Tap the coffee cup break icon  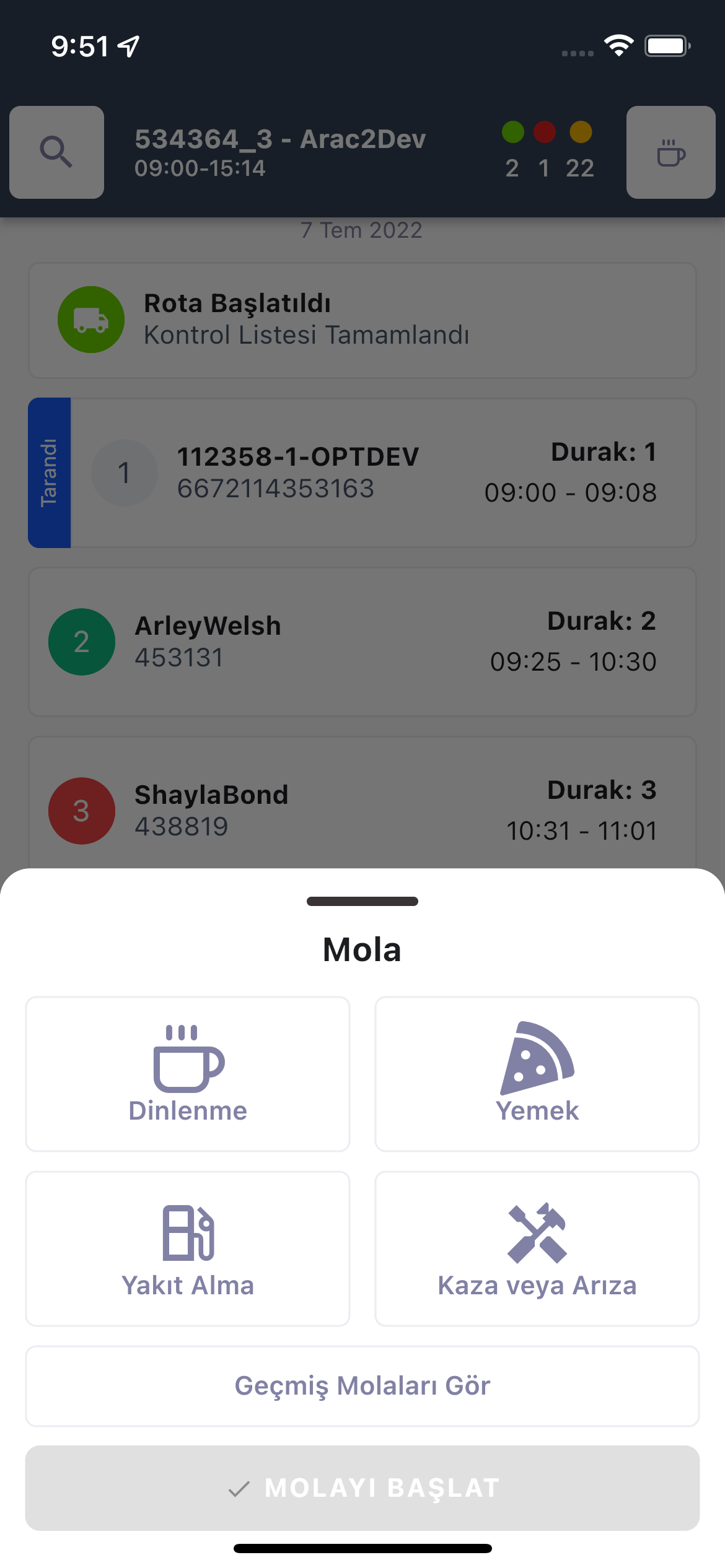pyautogui.click(x=670, y=152)
